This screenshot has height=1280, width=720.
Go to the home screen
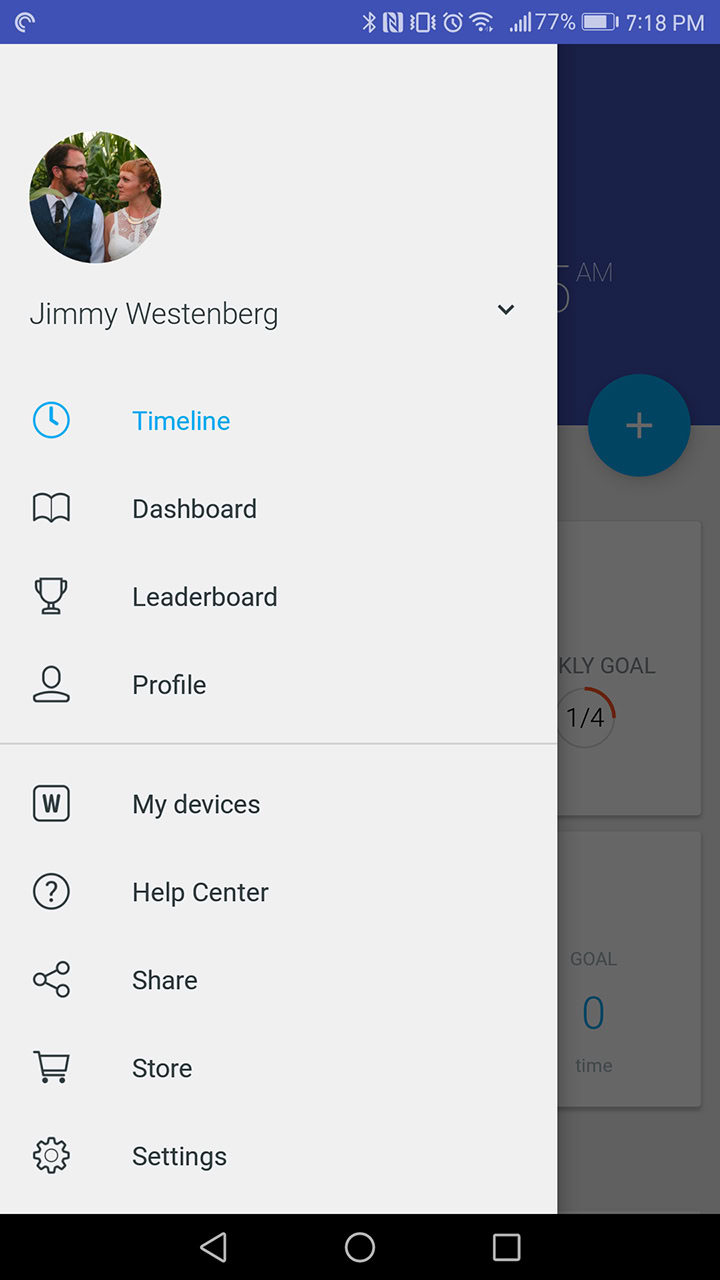pos(360,1247)
